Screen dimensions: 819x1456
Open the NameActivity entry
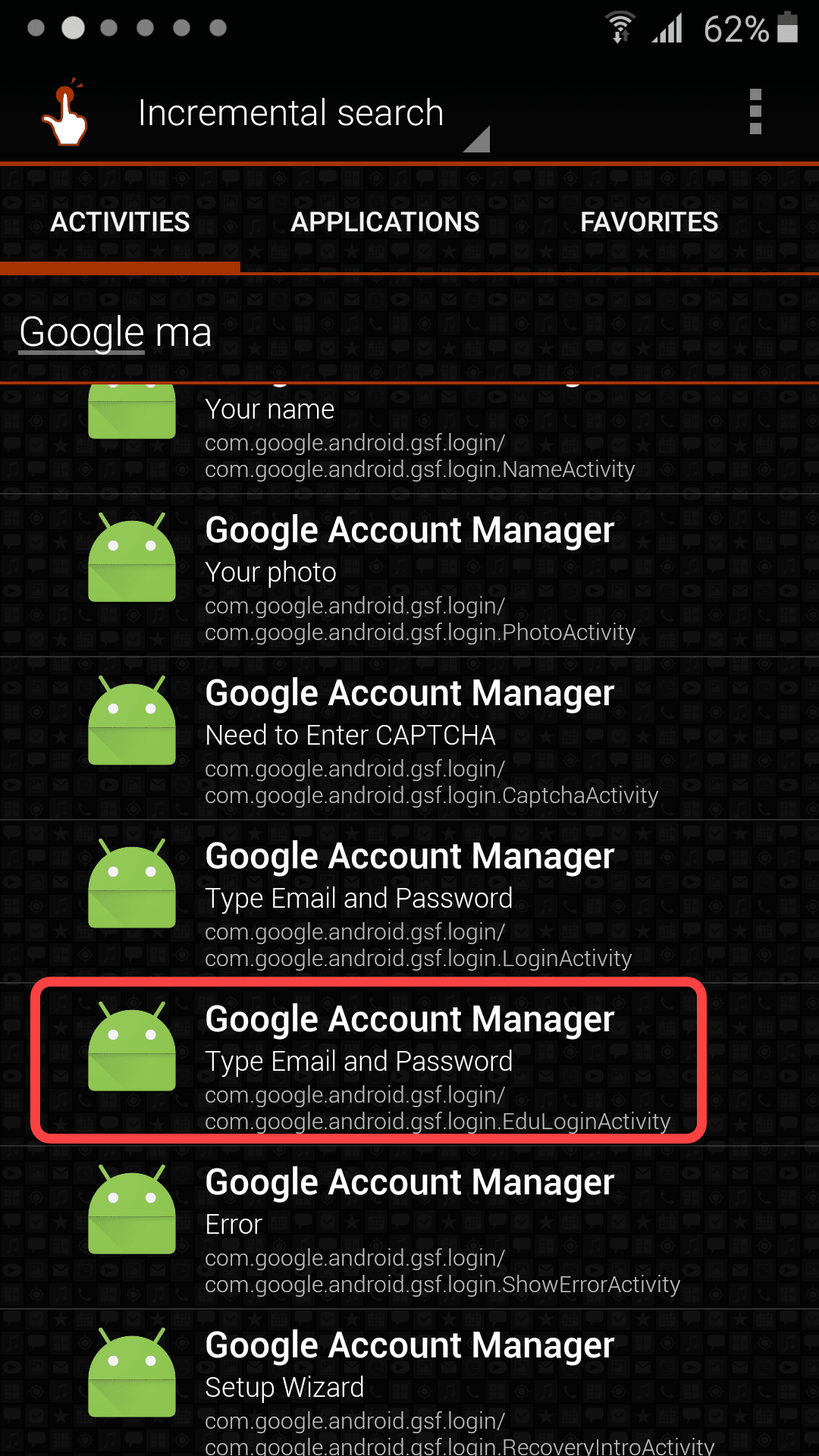409,440
